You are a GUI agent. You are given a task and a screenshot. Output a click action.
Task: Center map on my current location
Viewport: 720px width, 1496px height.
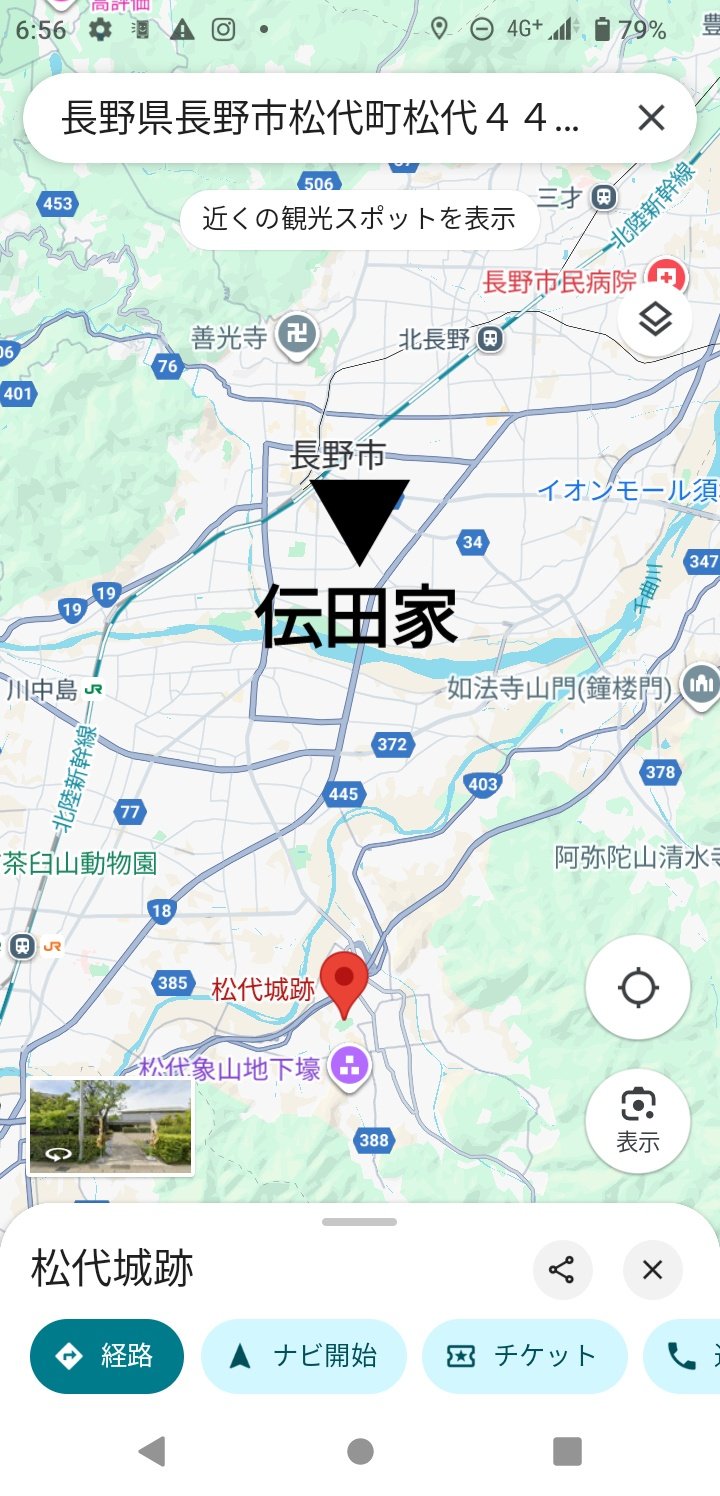(637, 988)
